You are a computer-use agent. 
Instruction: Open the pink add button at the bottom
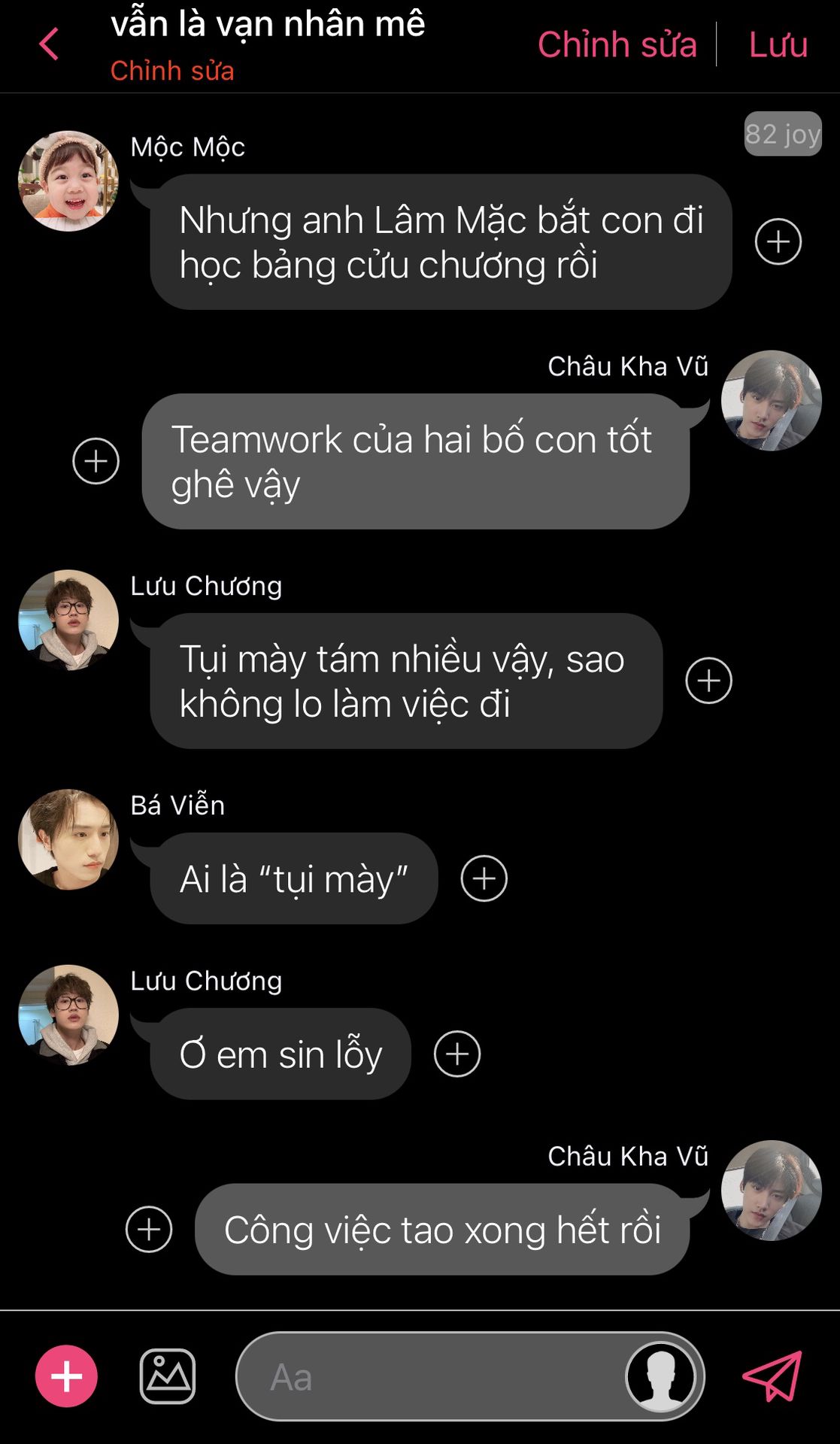[x=66, y=1376]
